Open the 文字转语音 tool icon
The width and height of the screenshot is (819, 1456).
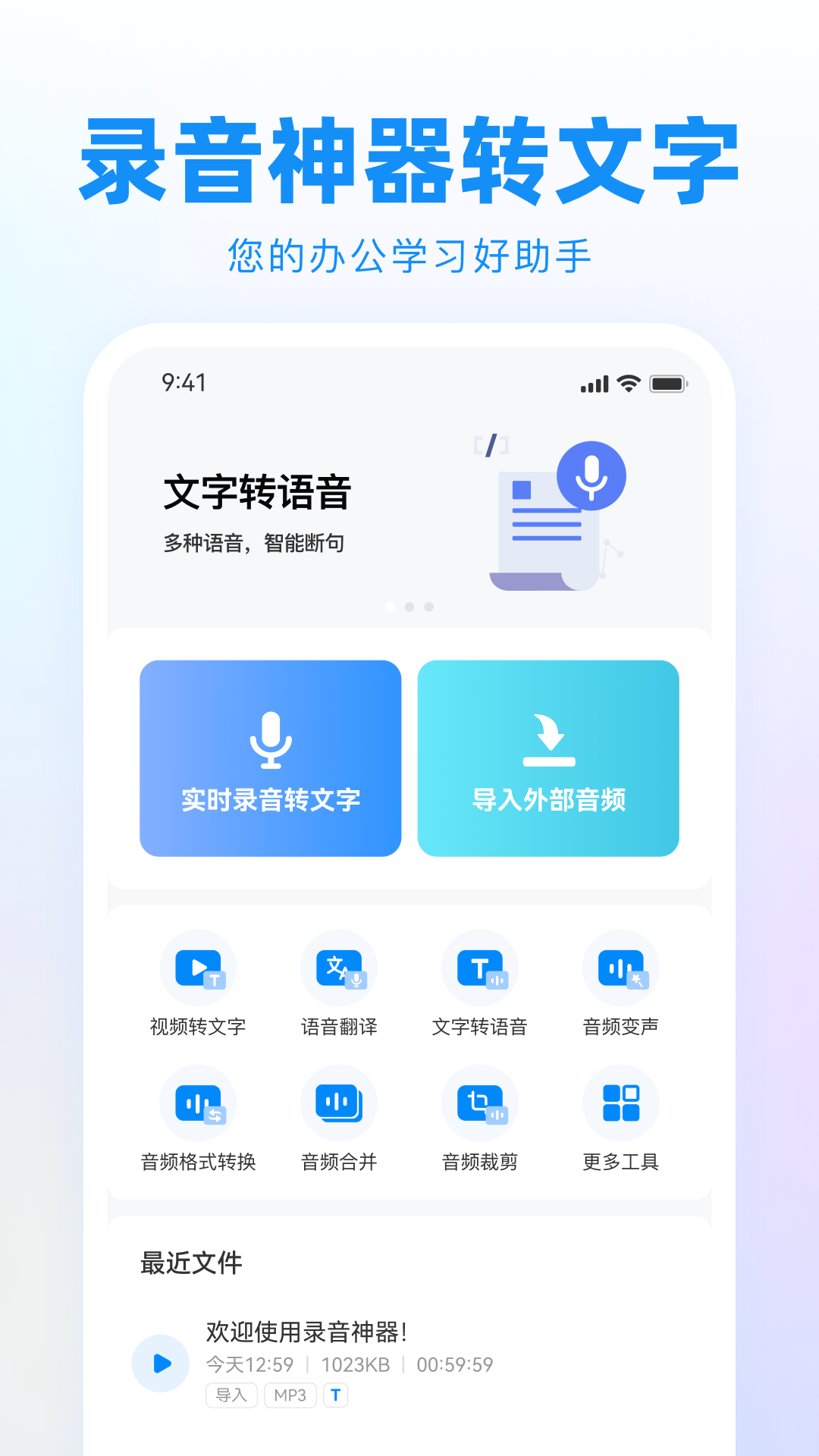(481, 968)
